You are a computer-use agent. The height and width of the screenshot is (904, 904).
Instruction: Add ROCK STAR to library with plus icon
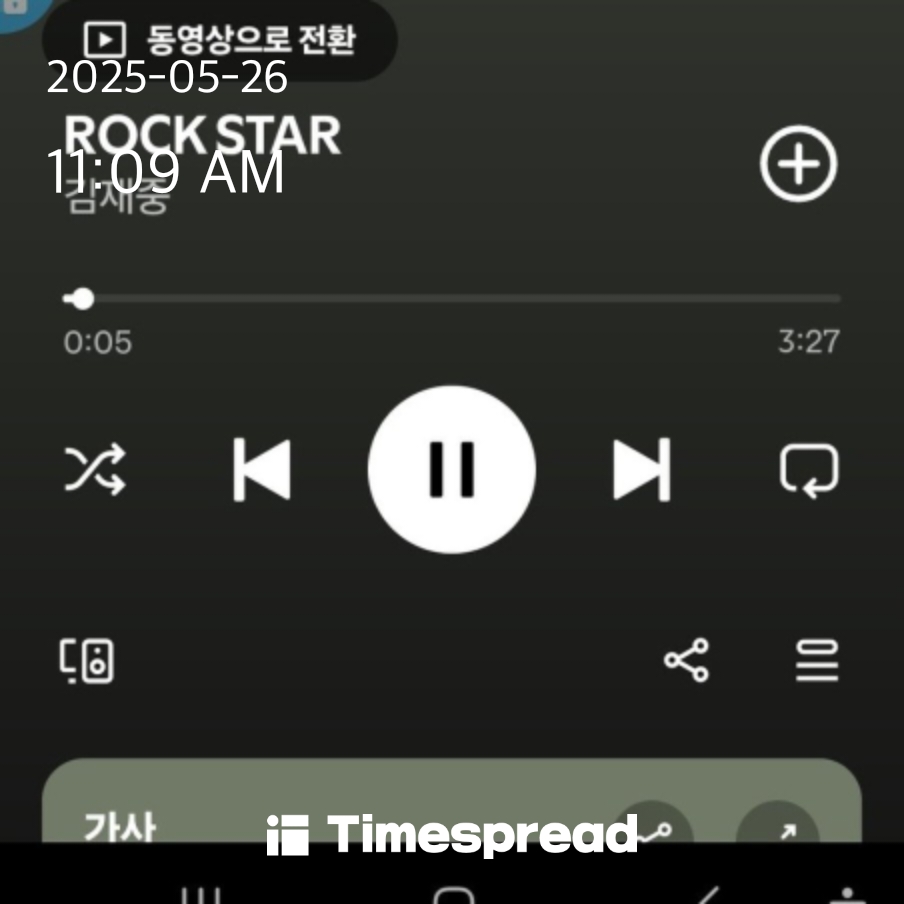tap(797, 164)
